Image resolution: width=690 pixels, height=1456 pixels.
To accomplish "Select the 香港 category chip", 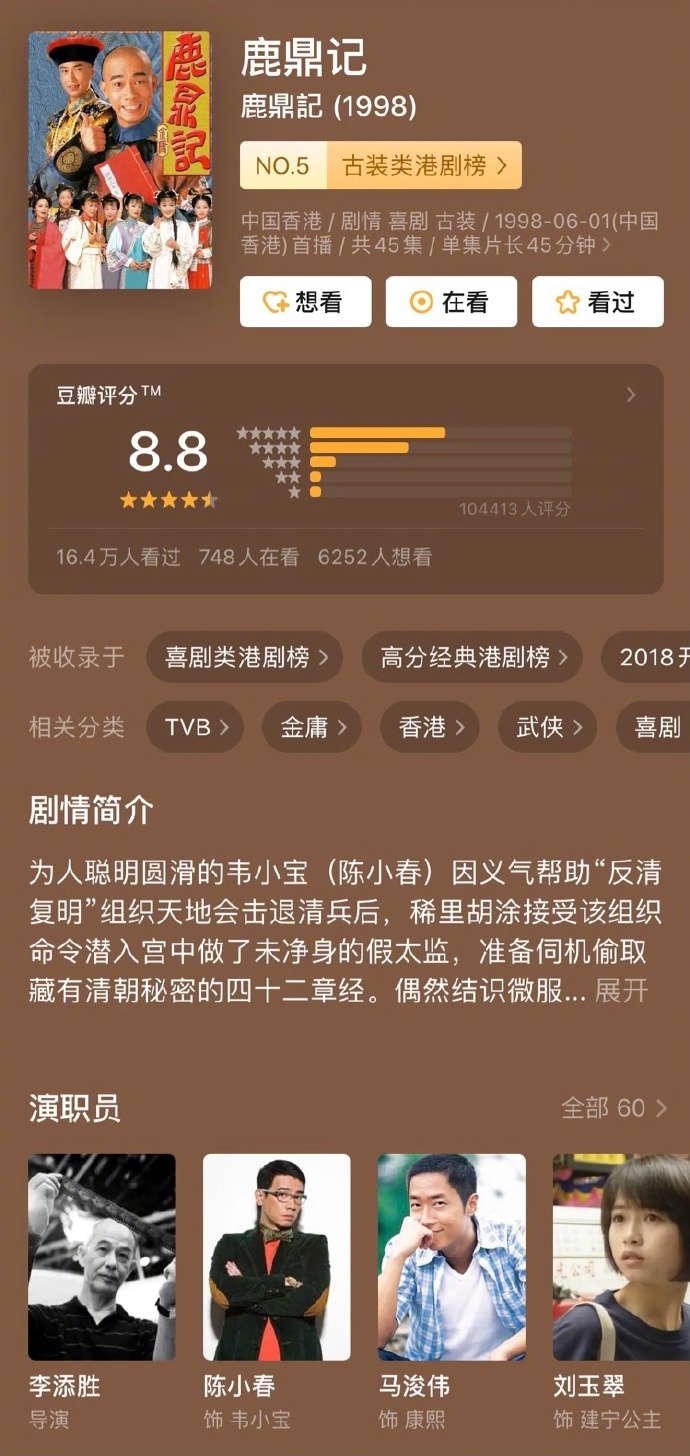I will click(430, 727).
